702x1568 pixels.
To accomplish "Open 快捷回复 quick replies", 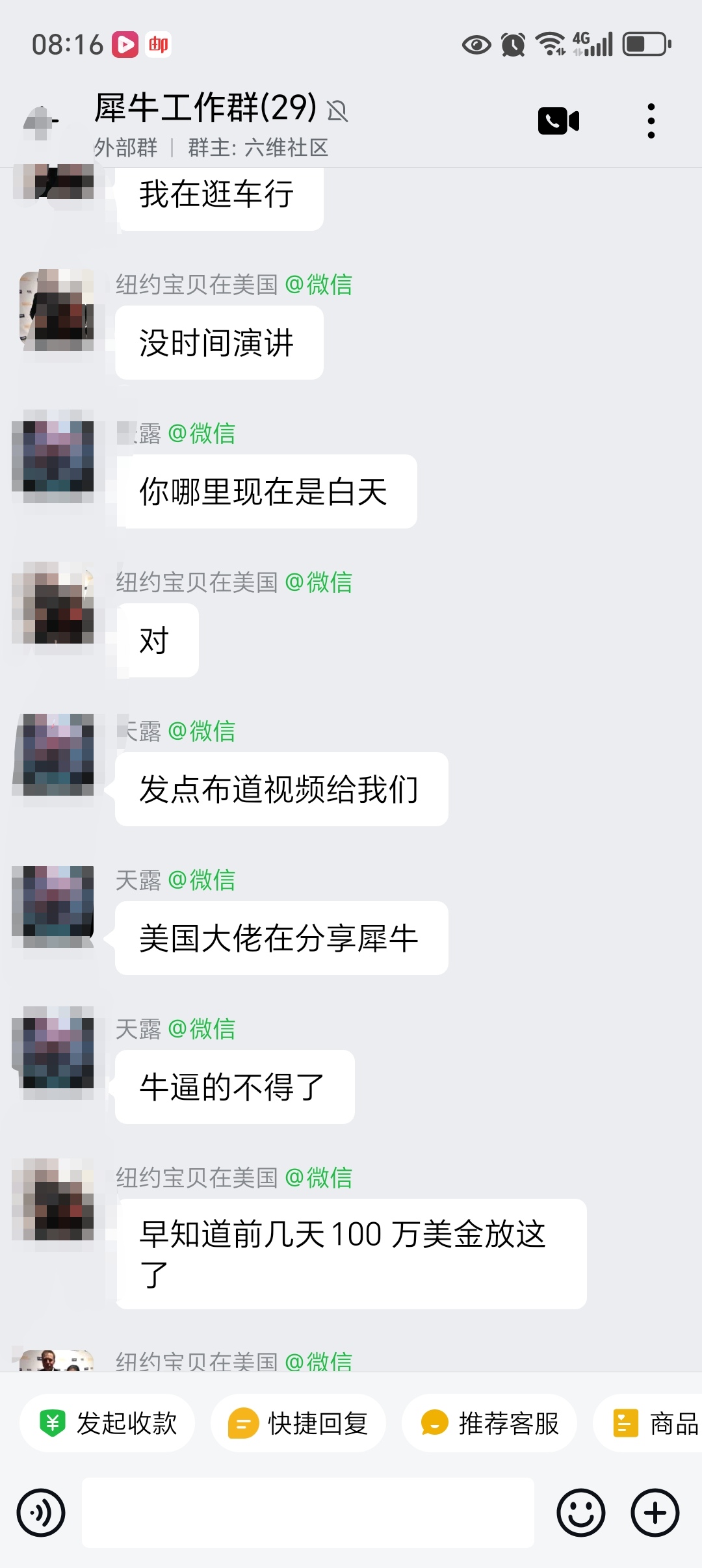I will [298, 1423].
